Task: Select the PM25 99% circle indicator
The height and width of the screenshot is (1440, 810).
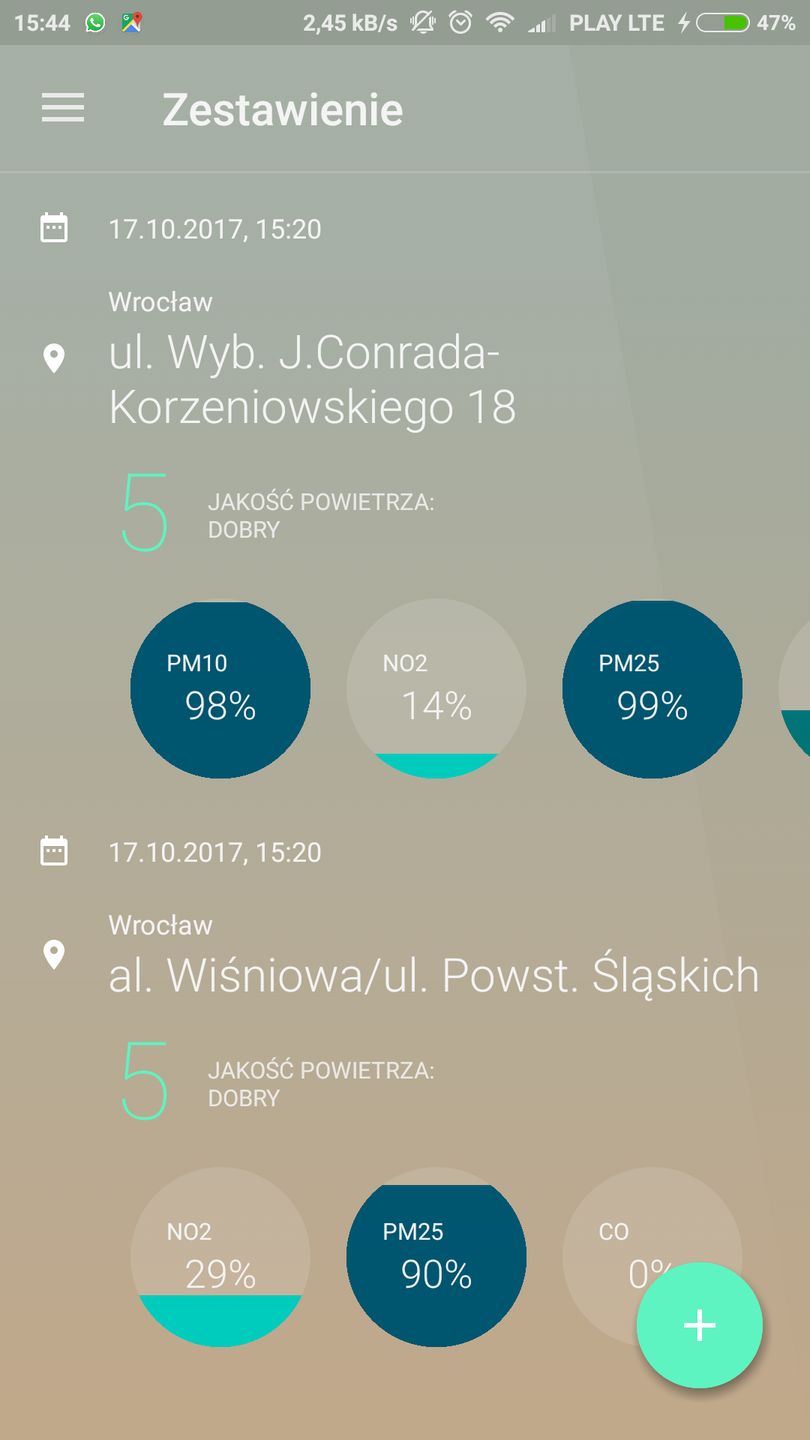Action: point(651,688)
